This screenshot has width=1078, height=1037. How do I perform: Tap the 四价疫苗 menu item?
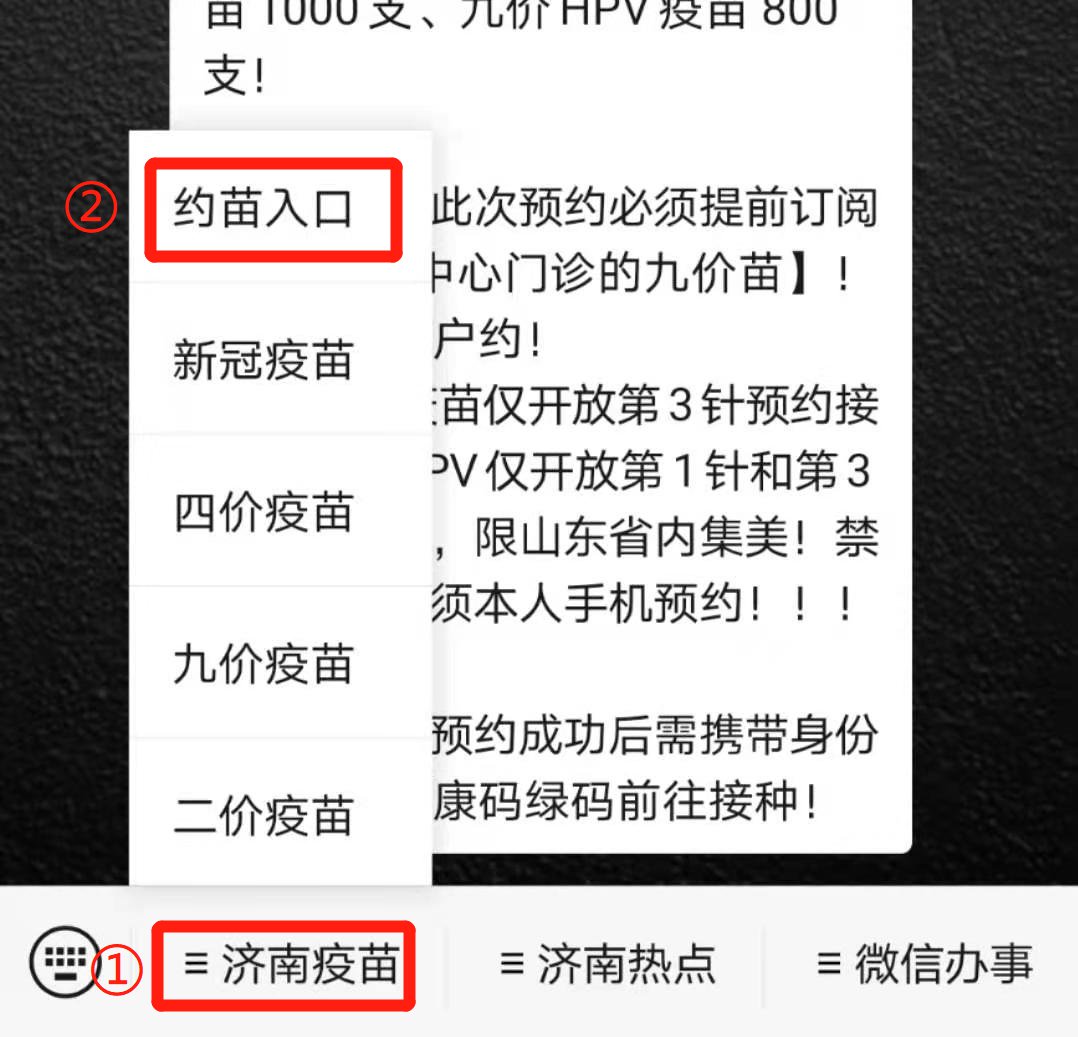pos(264,512)
